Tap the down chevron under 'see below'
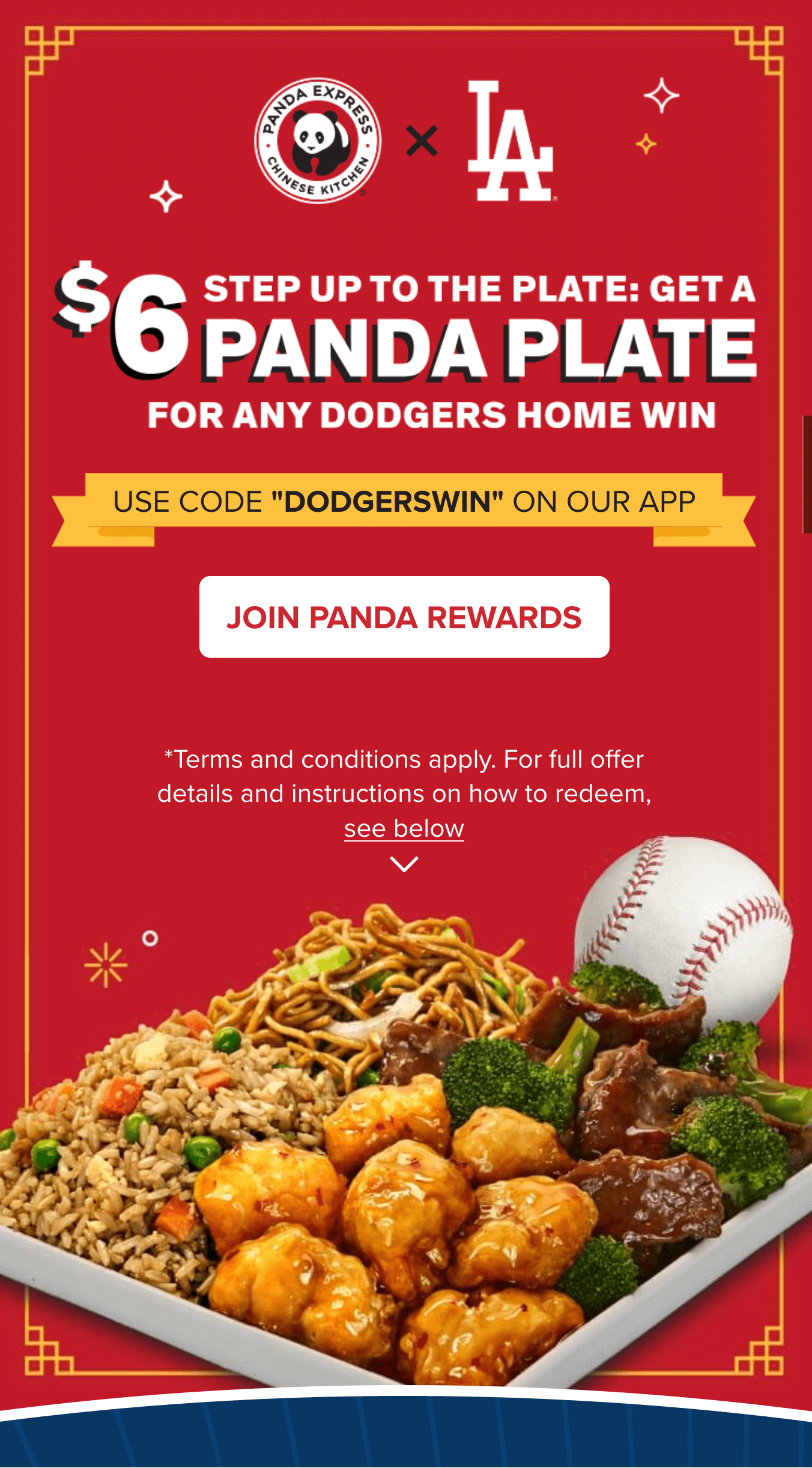 (x=404, y=864)
